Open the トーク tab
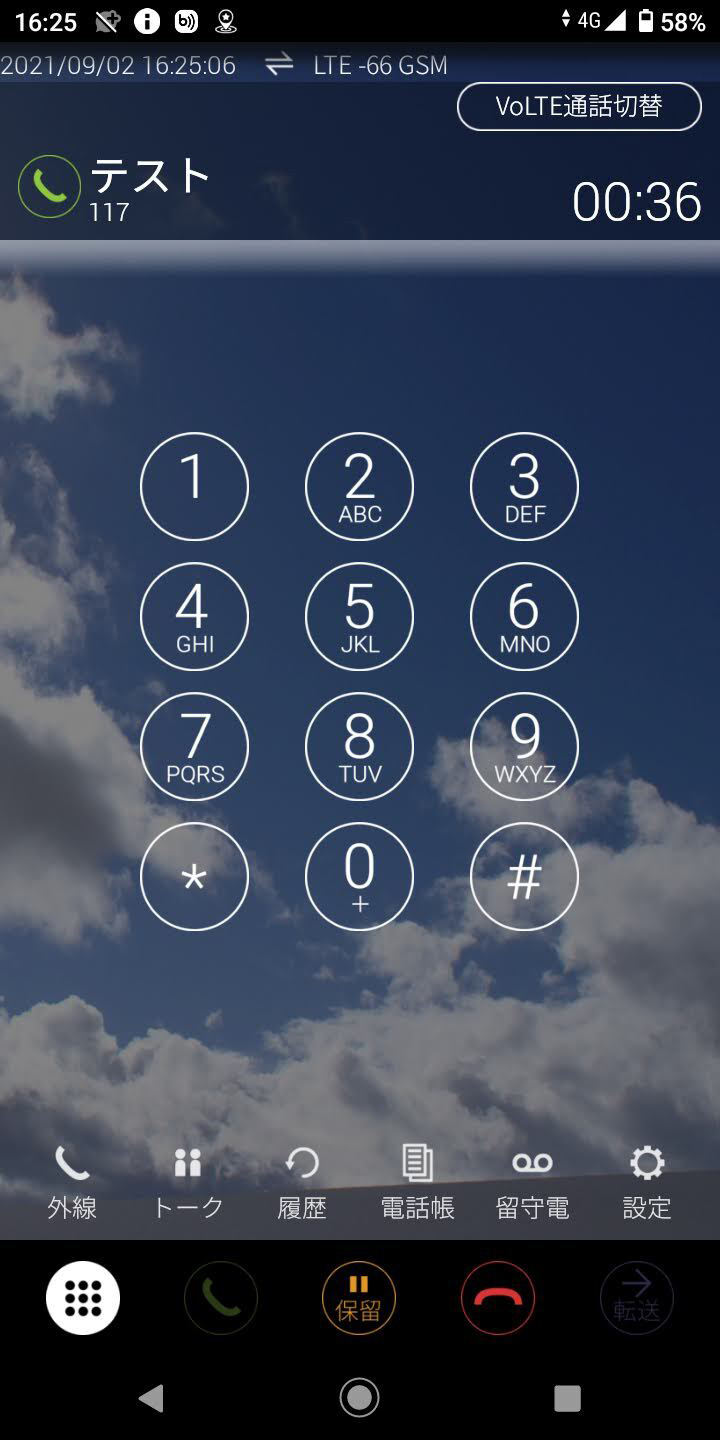The image size is (720, 1440). click(187, 1183)
